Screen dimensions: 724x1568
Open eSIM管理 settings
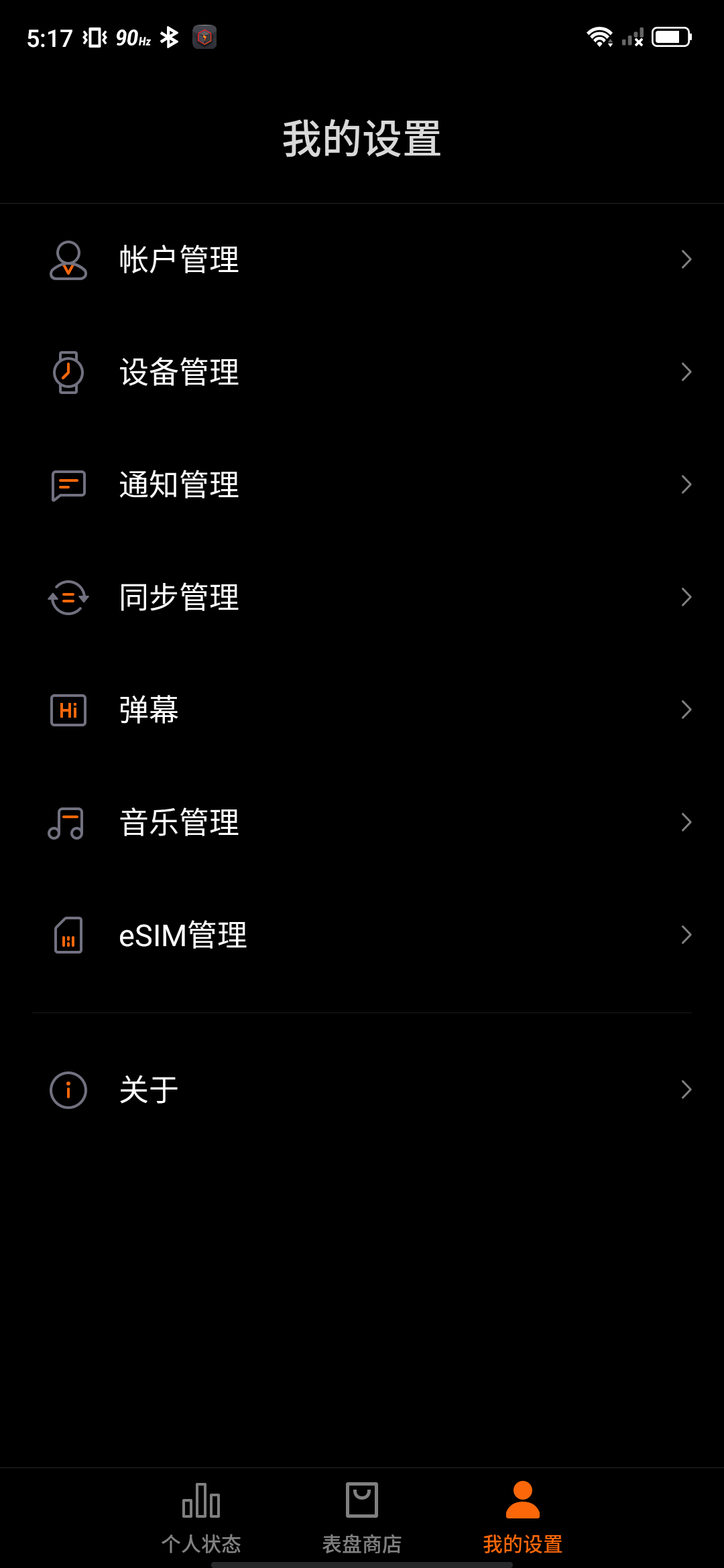coord(362,935)
